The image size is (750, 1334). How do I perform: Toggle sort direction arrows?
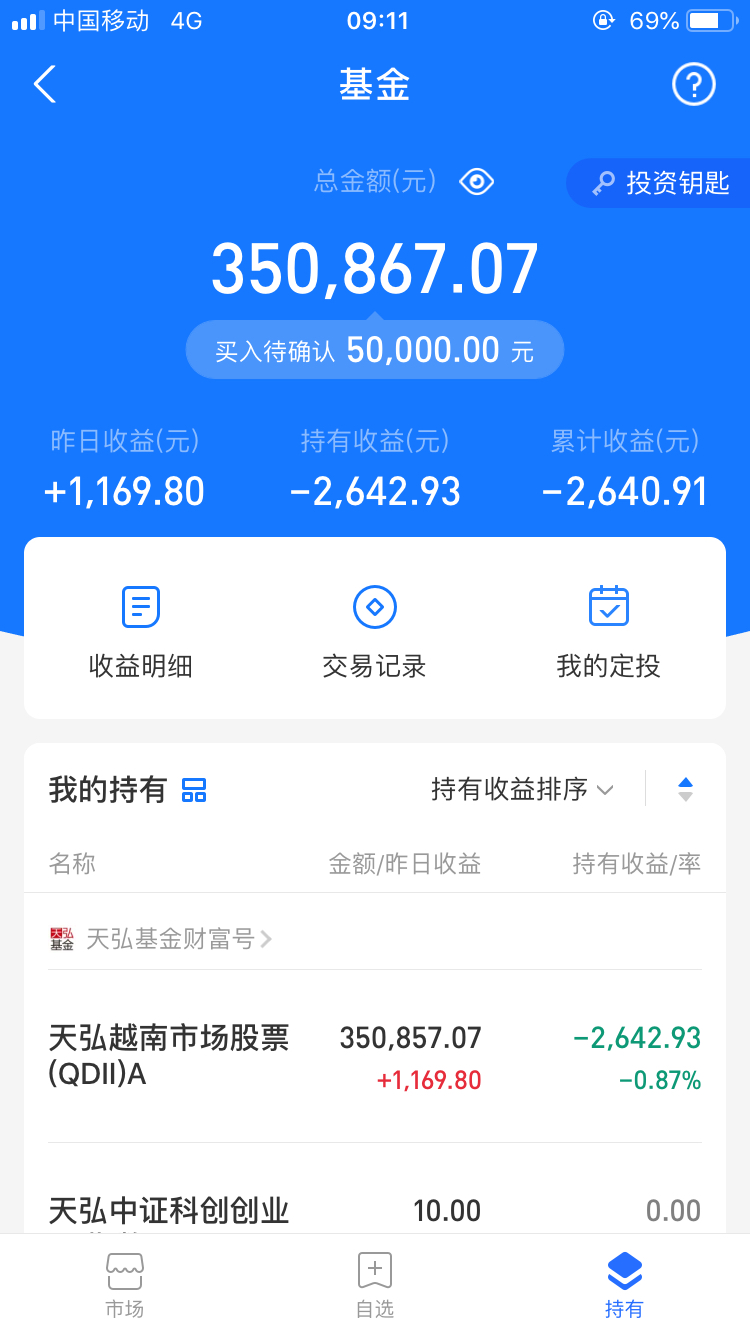(685, 789)
